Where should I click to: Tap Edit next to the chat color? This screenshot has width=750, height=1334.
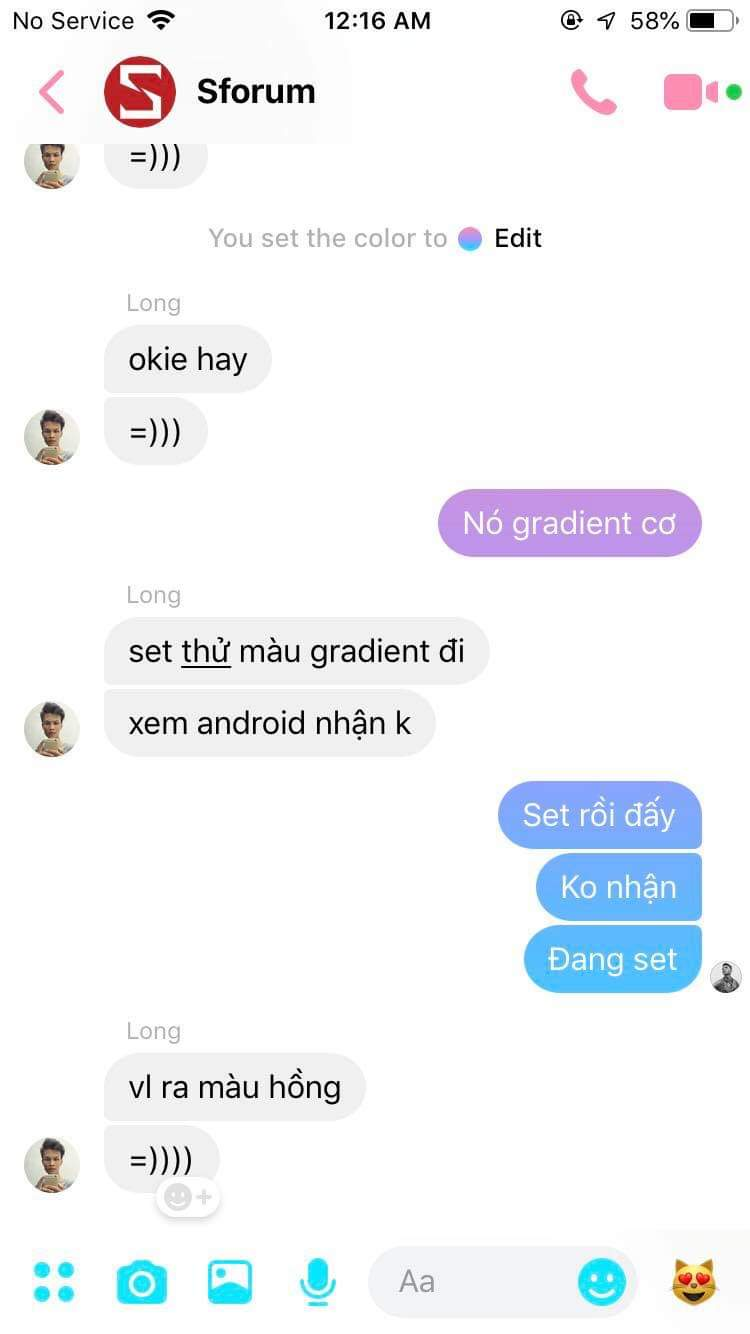click(x=518, y=238)
